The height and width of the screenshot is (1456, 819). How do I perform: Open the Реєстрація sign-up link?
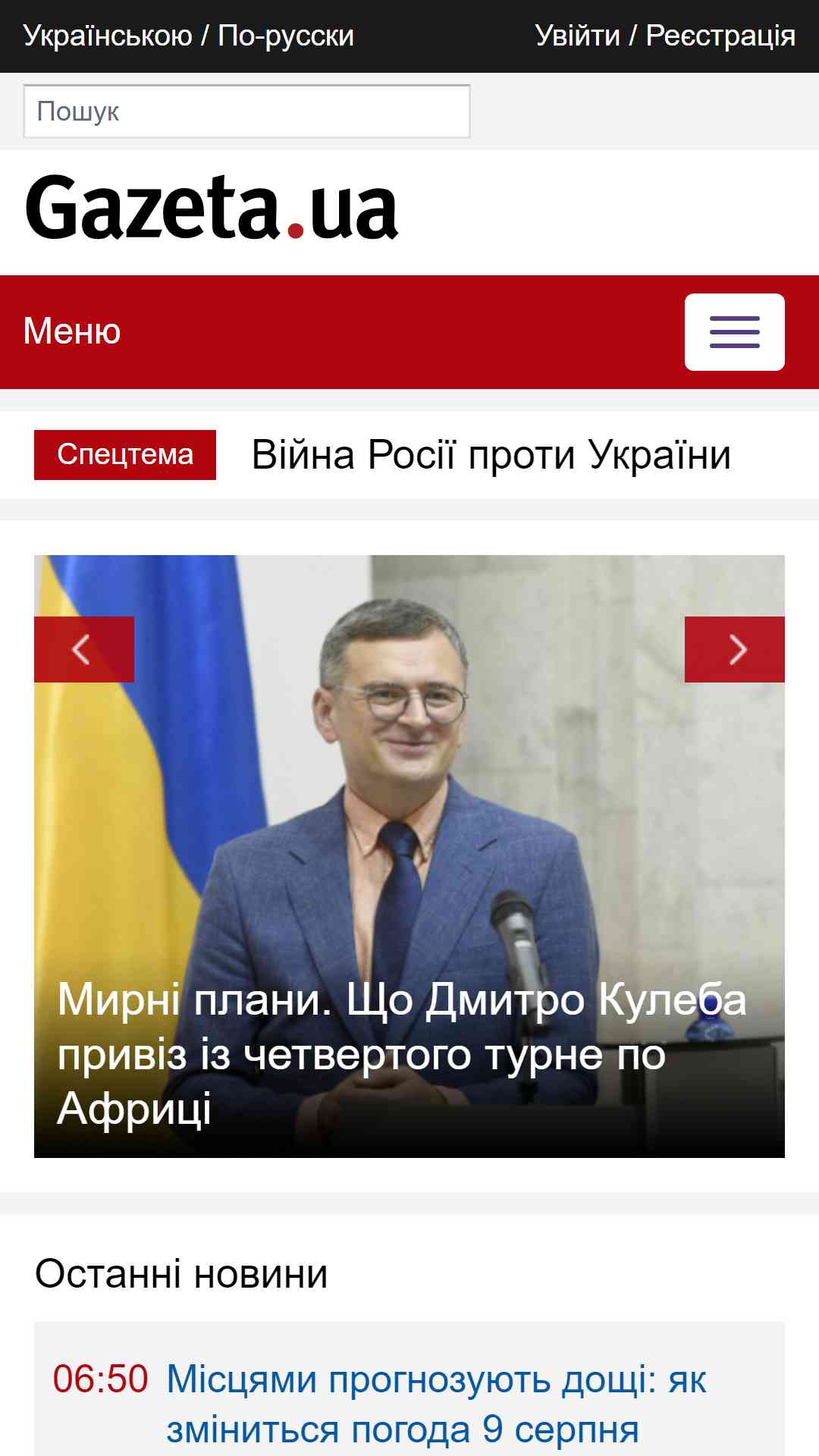[x=720, y=36]
